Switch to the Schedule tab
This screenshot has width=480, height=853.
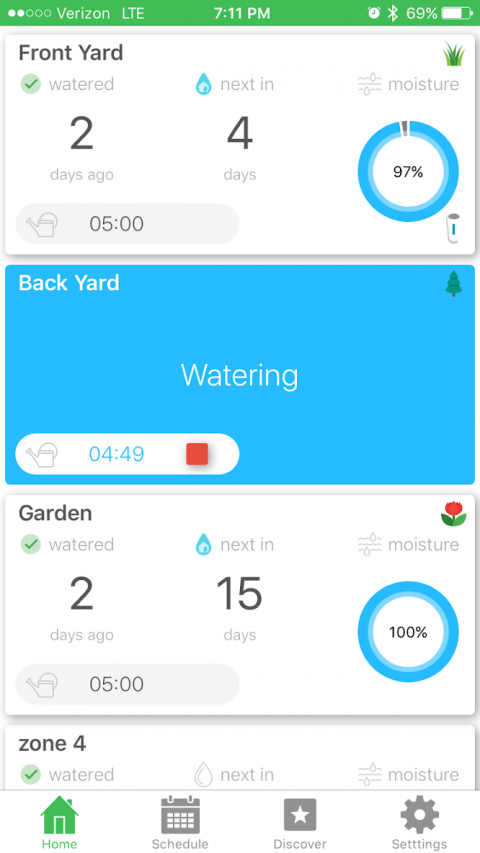[x=180, y=823]
